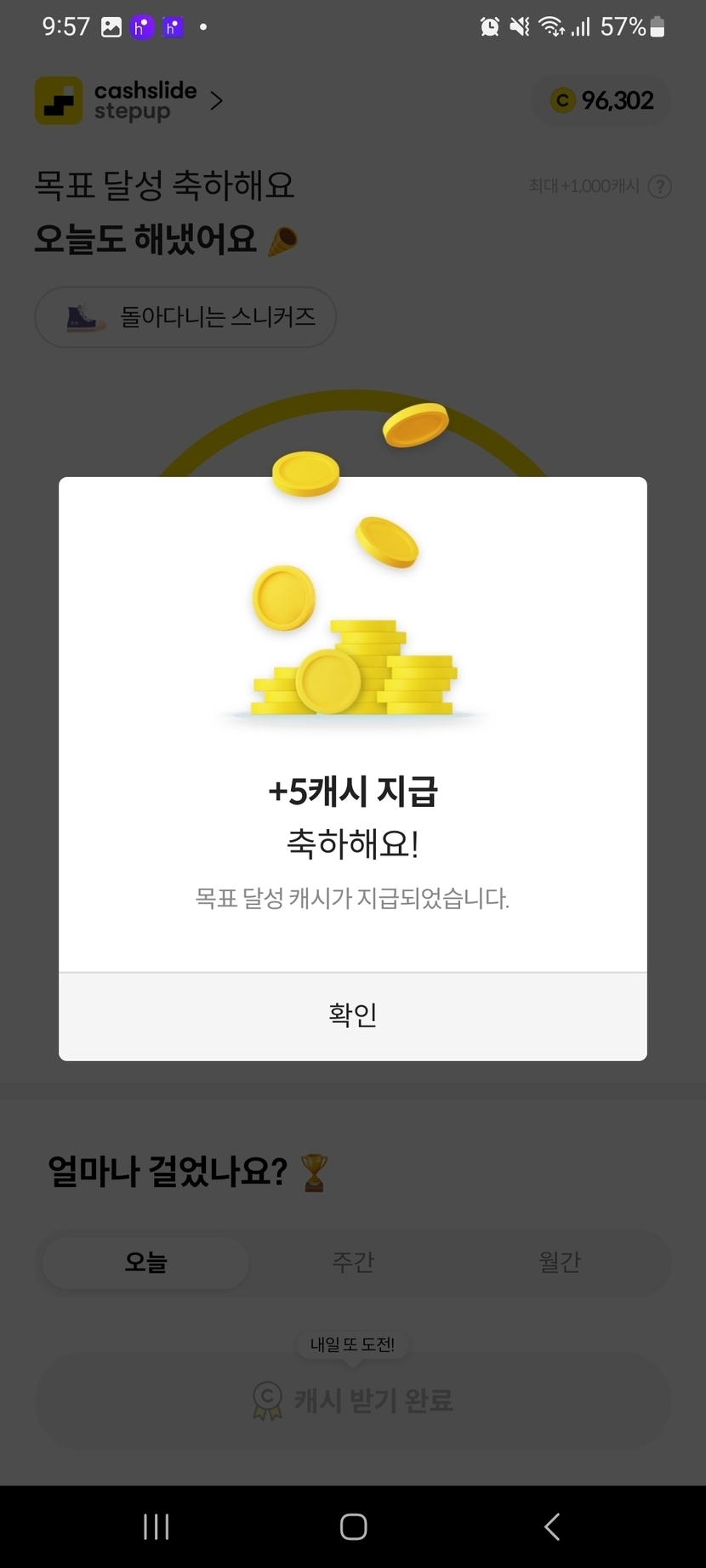
Task: Go back with the system back button
Action: [x=552, y=1526]
